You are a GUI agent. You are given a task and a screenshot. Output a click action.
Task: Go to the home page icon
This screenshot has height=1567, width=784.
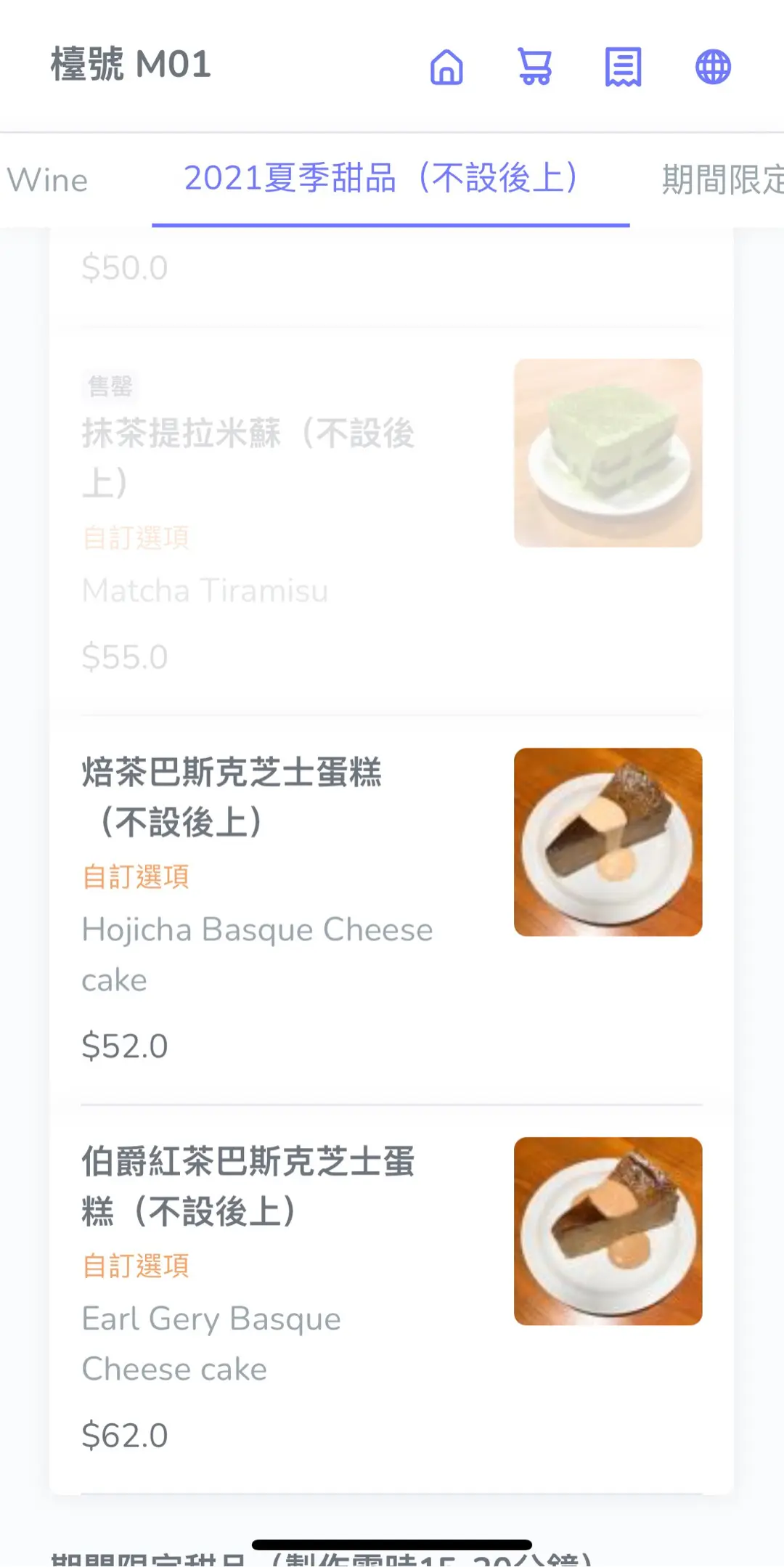[x=446, y=68]
